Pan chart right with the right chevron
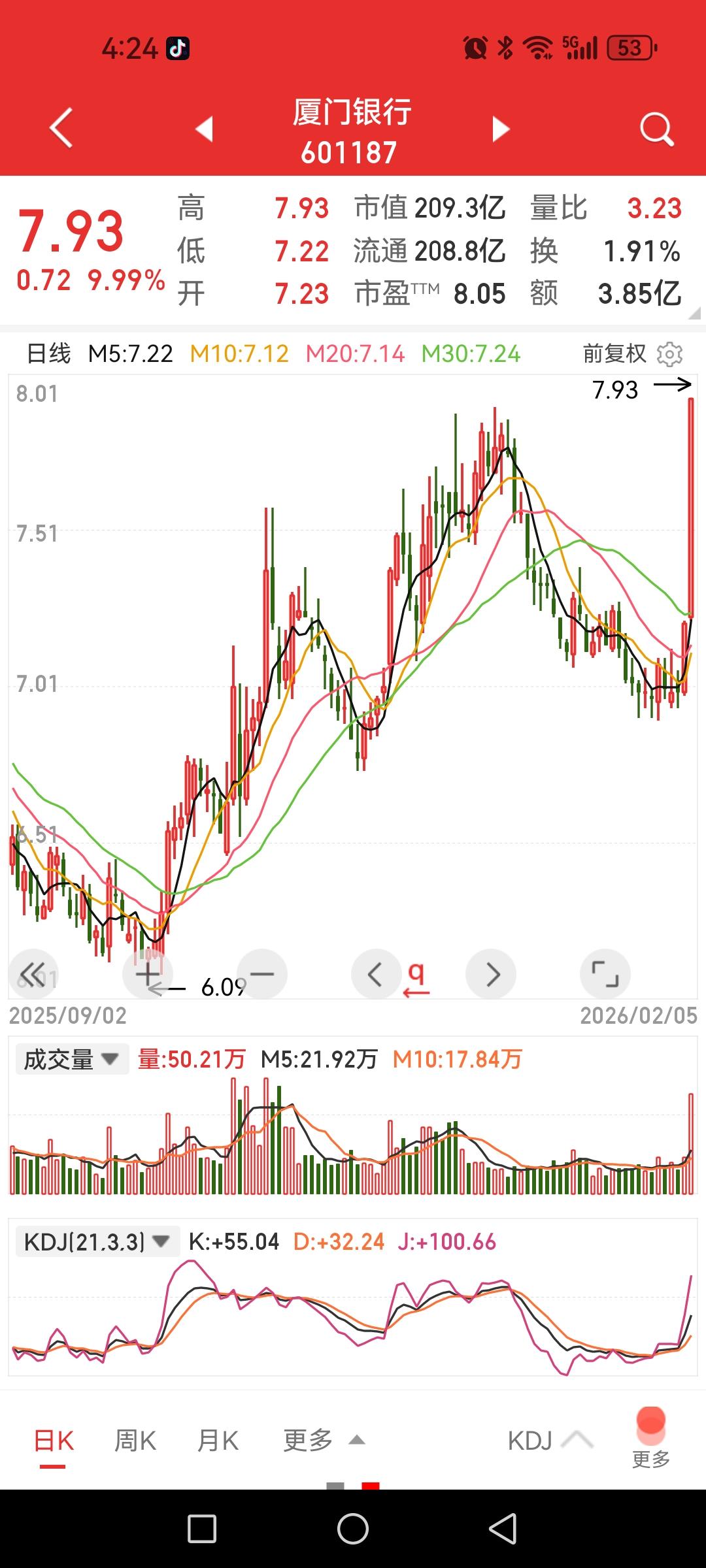 (x=491, y=973)
